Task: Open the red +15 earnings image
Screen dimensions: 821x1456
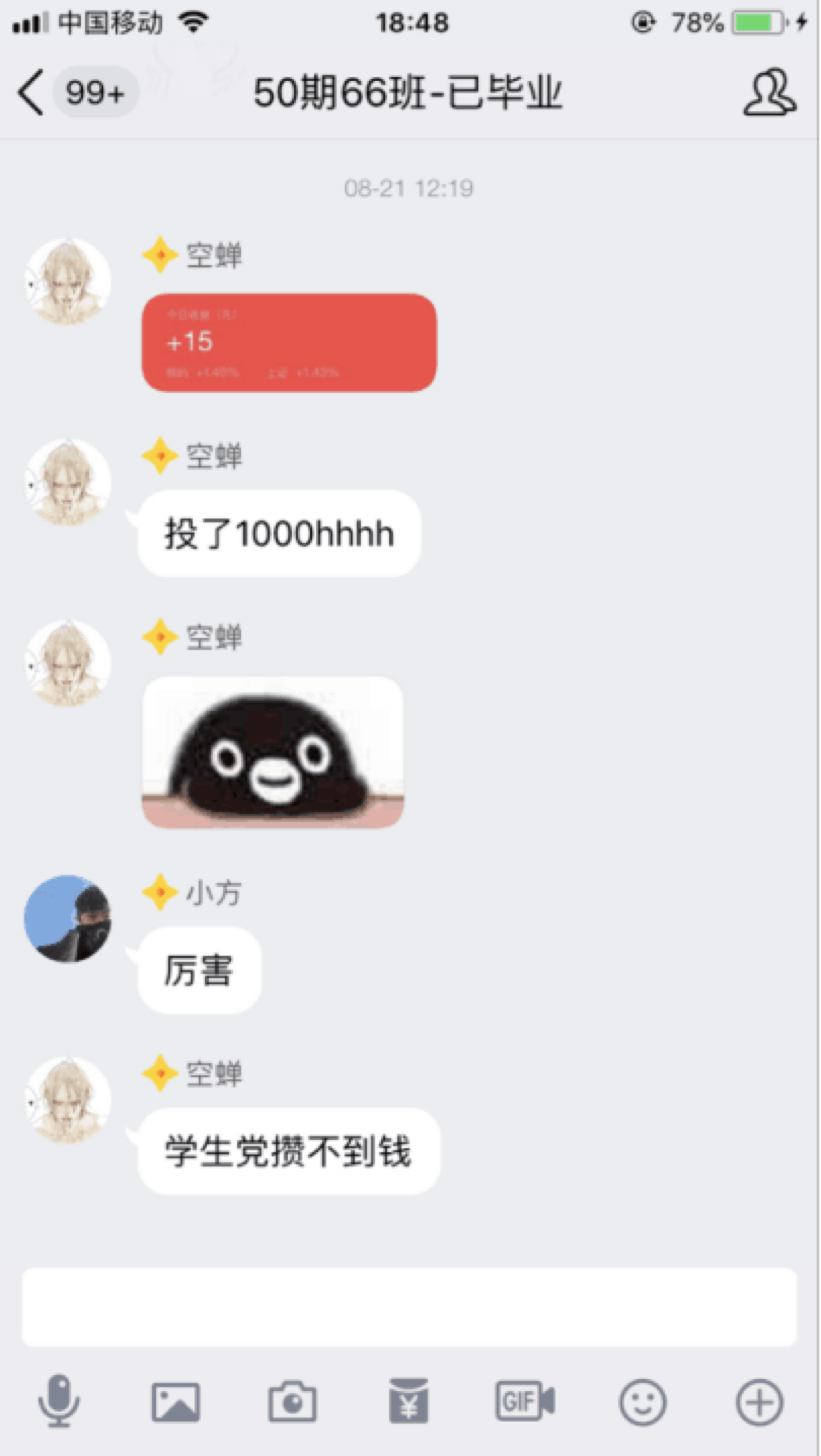Action: [x=289, y=343]
